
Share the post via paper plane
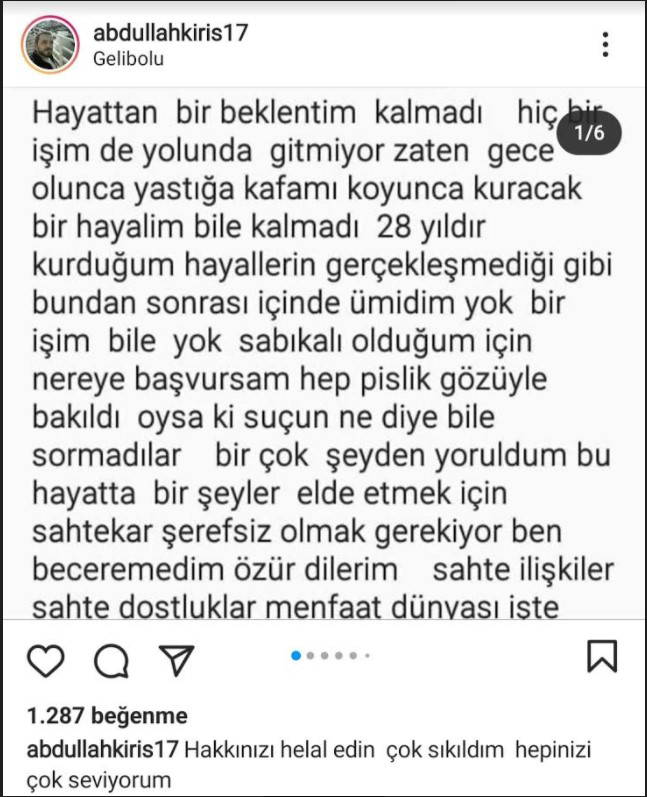(x=175, y=658)
